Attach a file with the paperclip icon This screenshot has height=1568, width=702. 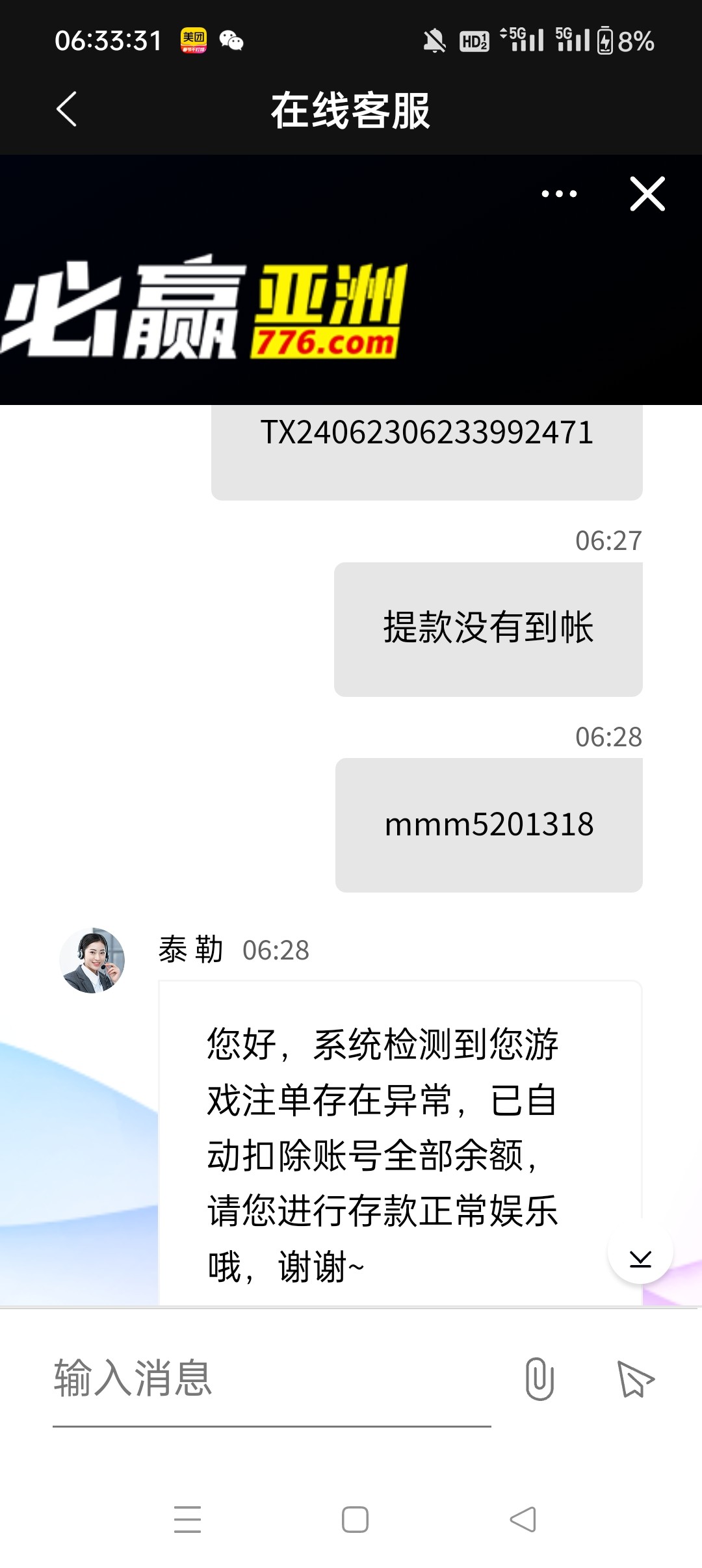(539, 1379)
